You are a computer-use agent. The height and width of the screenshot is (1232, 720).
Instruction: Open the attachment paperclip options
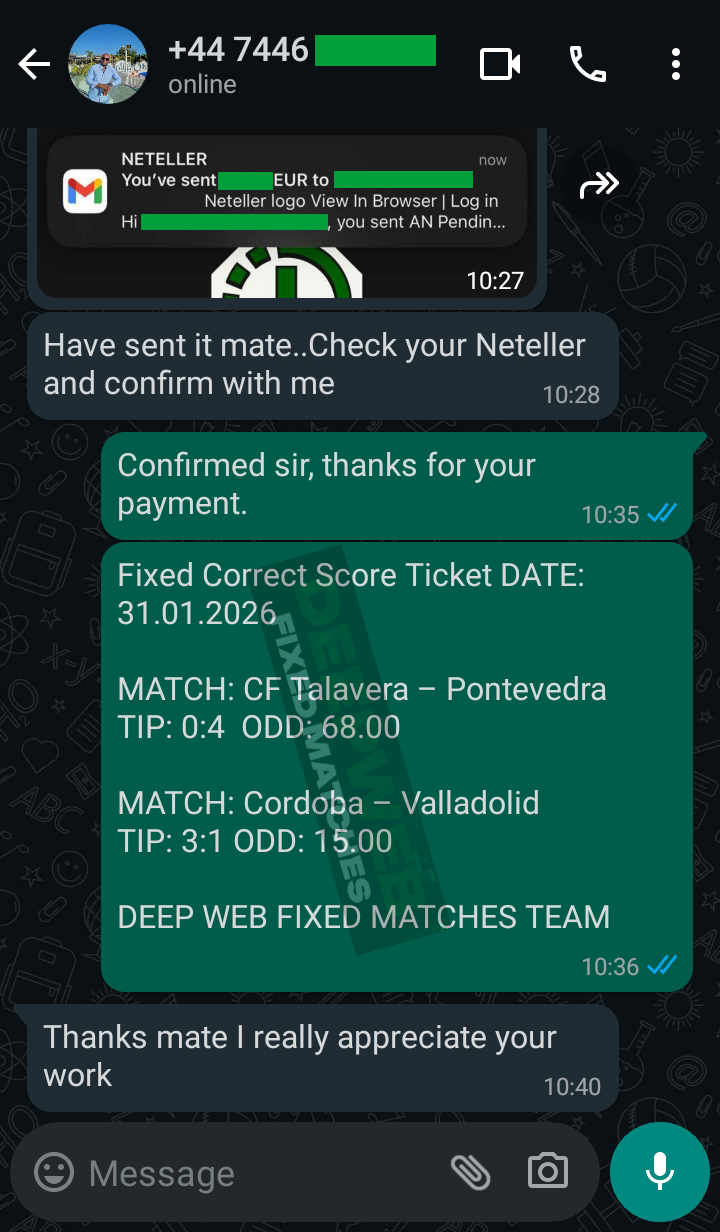[x=472, y=1173]
